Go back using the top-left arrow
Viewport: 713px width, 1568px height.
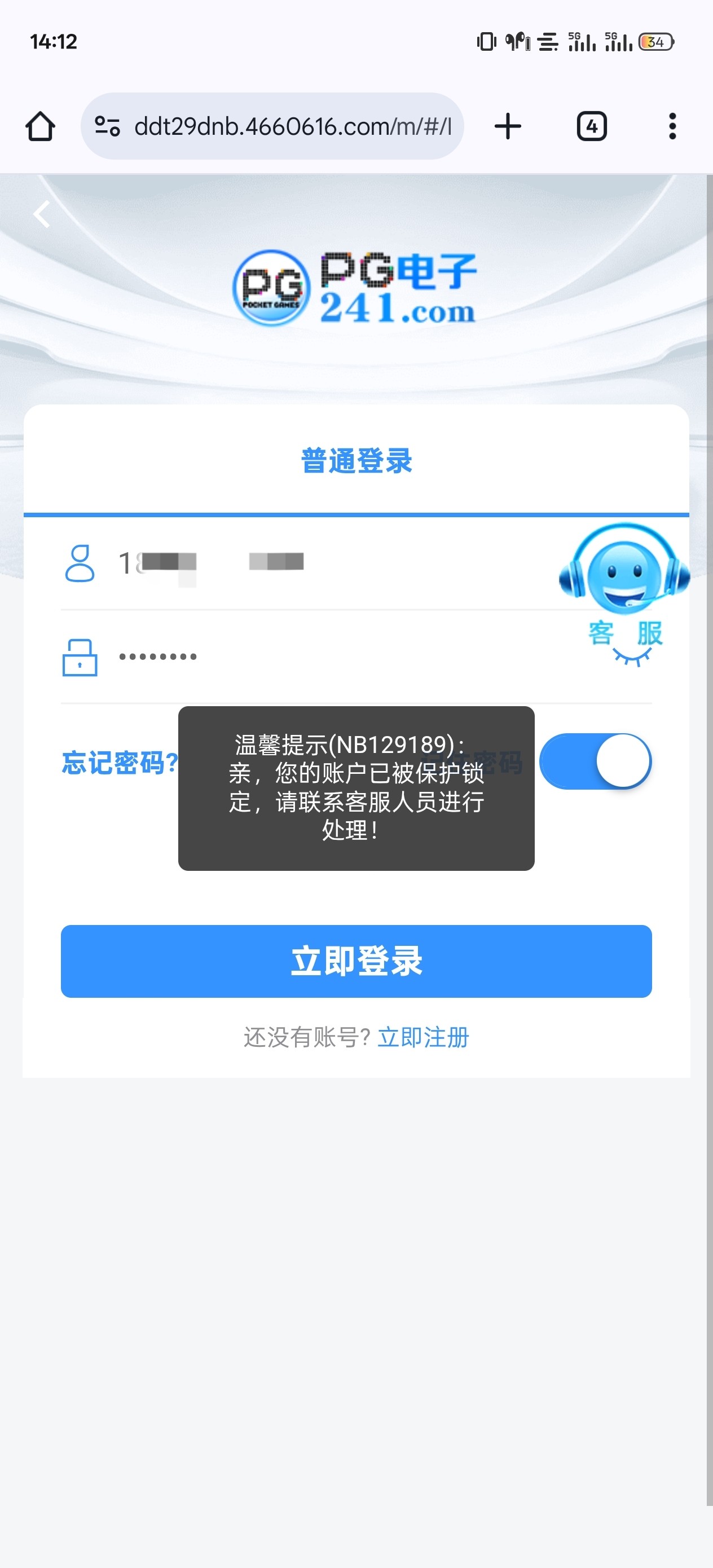click(41, 214)
